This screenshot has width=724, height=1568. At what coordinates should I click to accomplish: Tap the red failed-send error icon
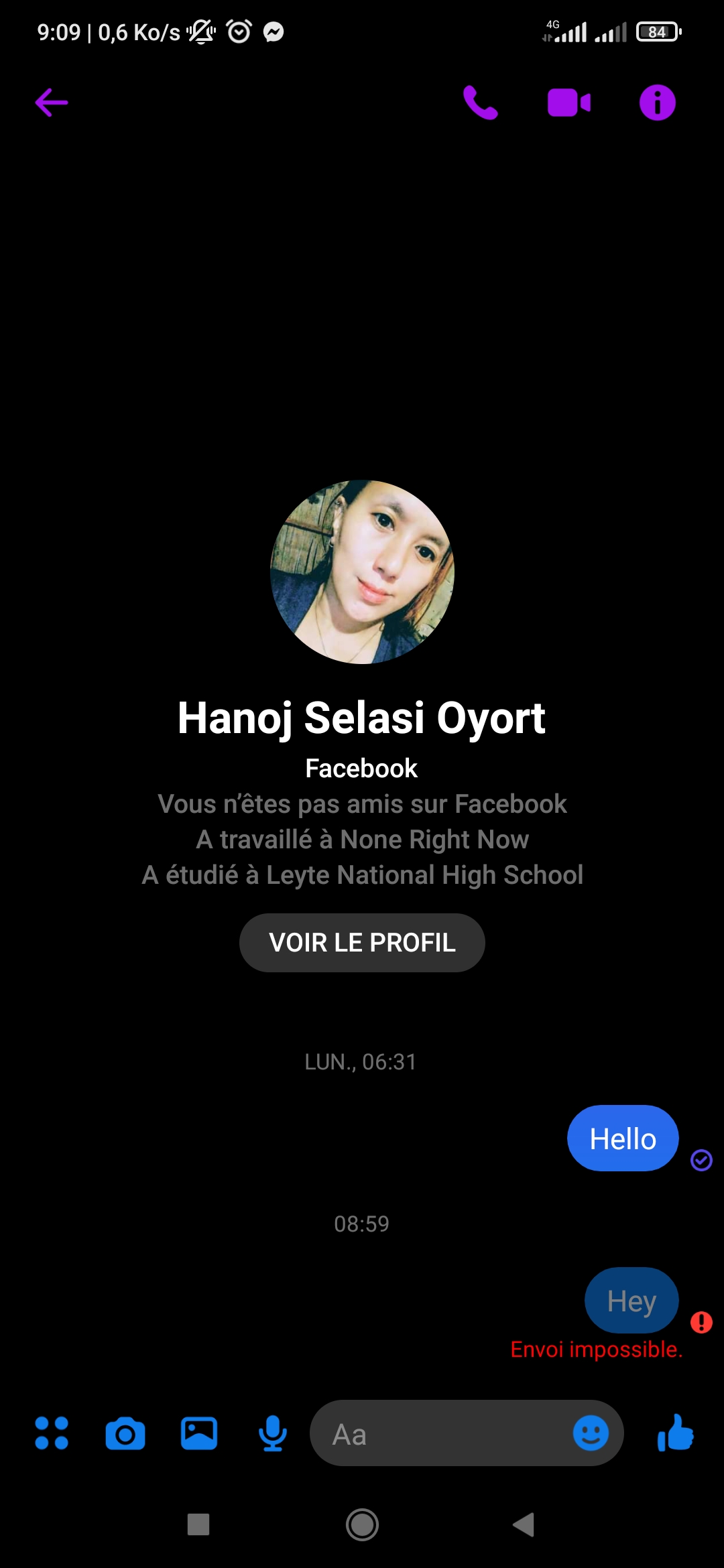[x=701, y=1322]
